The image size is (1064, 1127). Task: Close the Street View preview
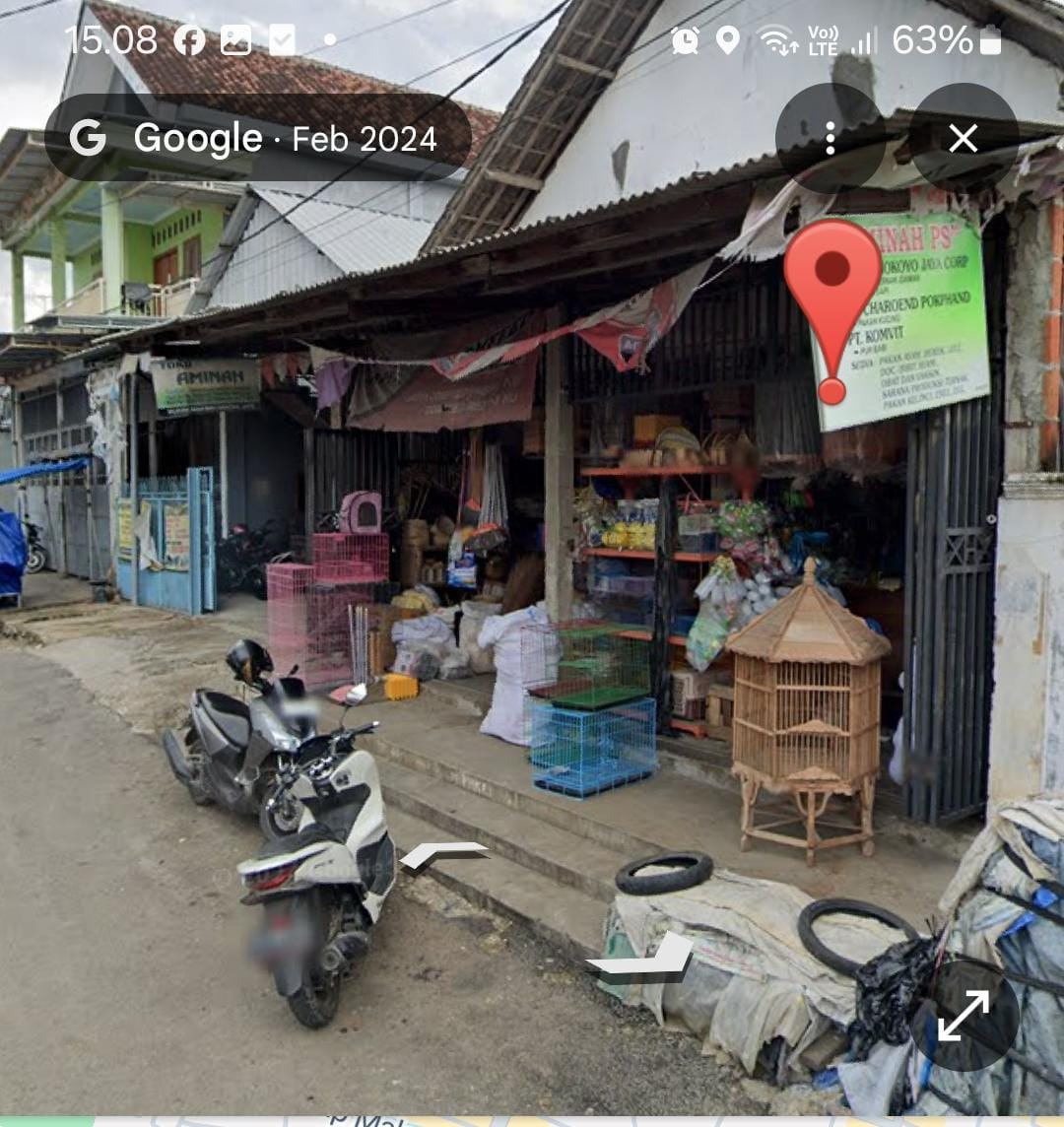tap(963, 139)
